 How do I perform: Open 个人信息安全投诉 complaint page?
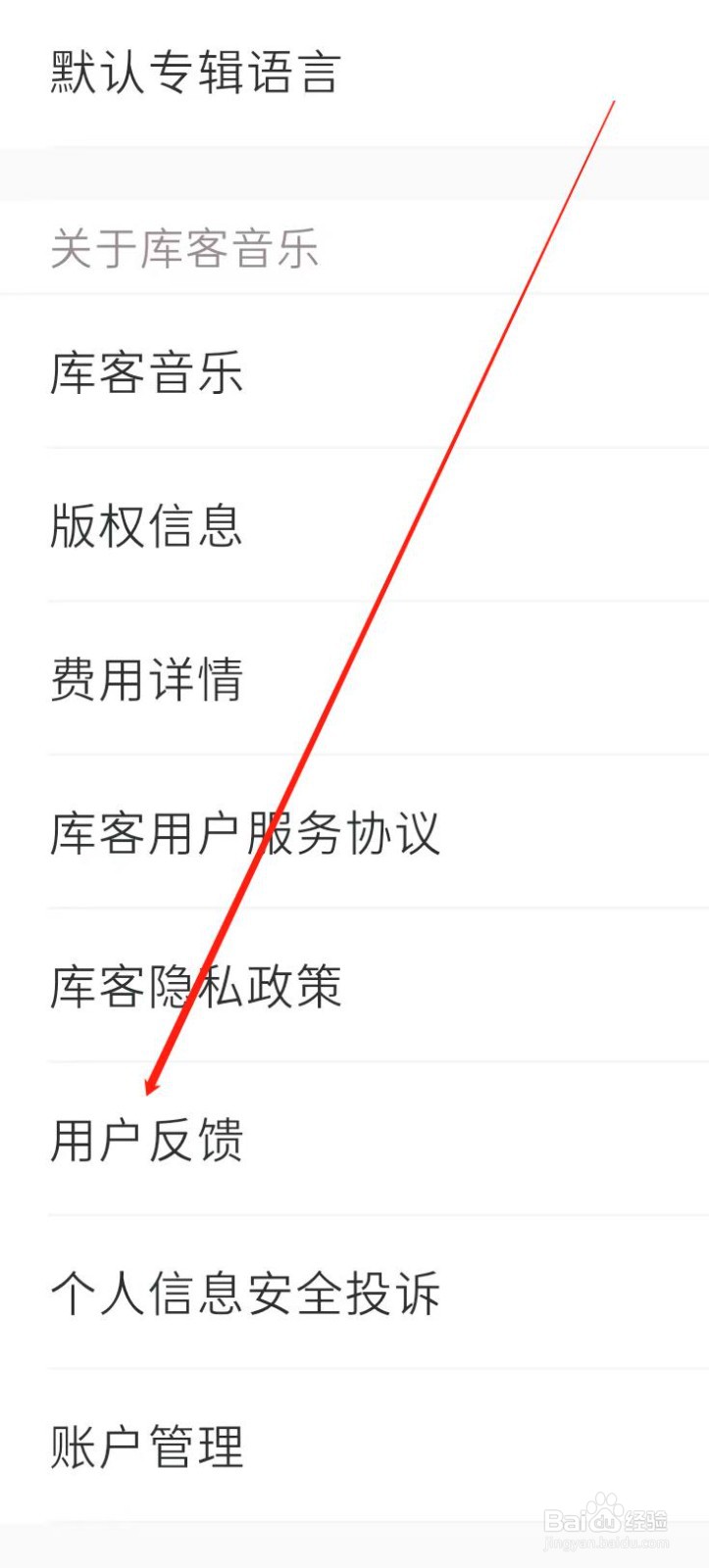(x=245, y=1294)
